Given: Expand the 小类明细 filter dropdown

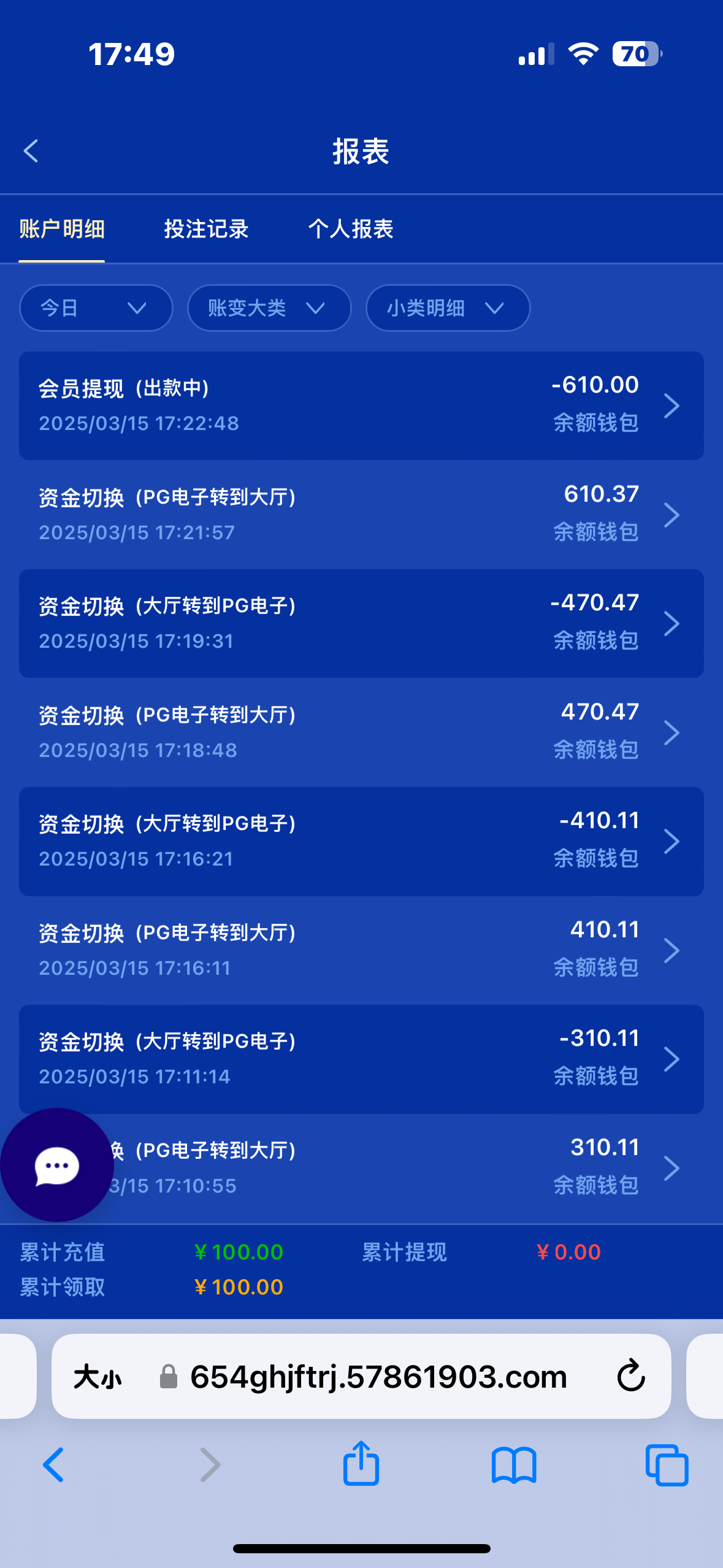Looking at the screenshot, I should (x=448, y=308).
